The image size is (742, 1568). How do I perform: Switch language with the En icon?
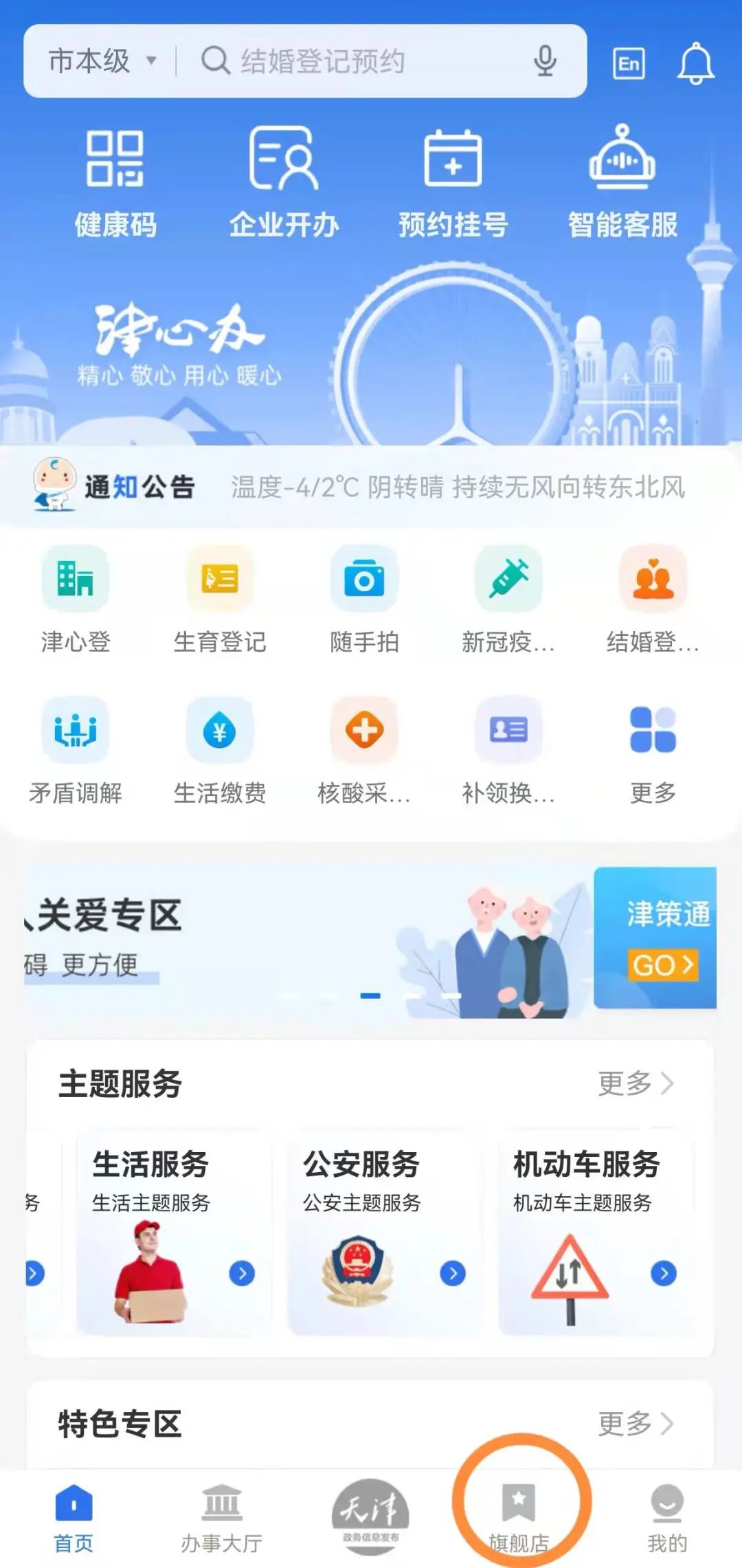tap(628, 64)
